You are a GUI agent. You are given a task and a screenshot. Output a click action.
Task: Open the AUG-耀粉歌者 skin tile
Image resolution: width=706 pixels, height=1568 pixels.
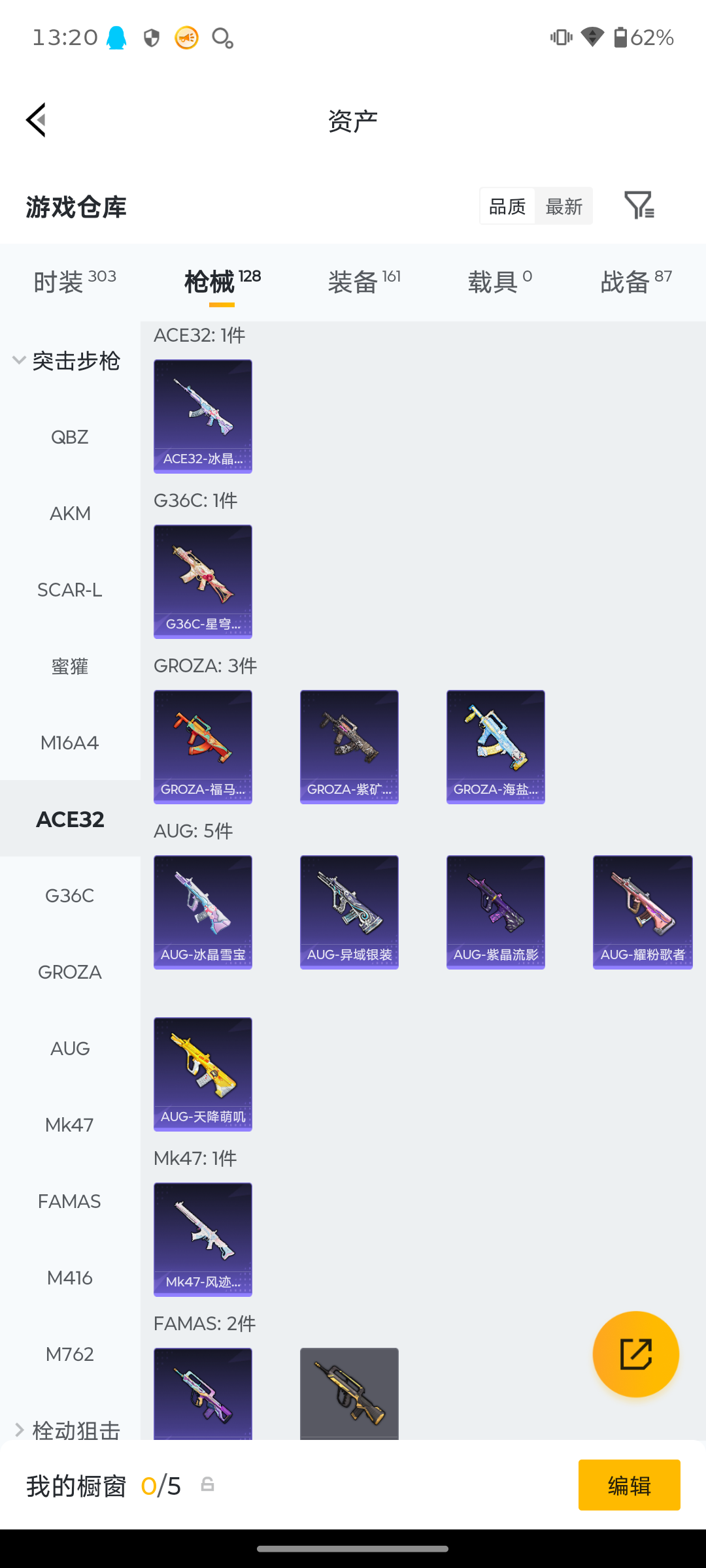[643, 912]
